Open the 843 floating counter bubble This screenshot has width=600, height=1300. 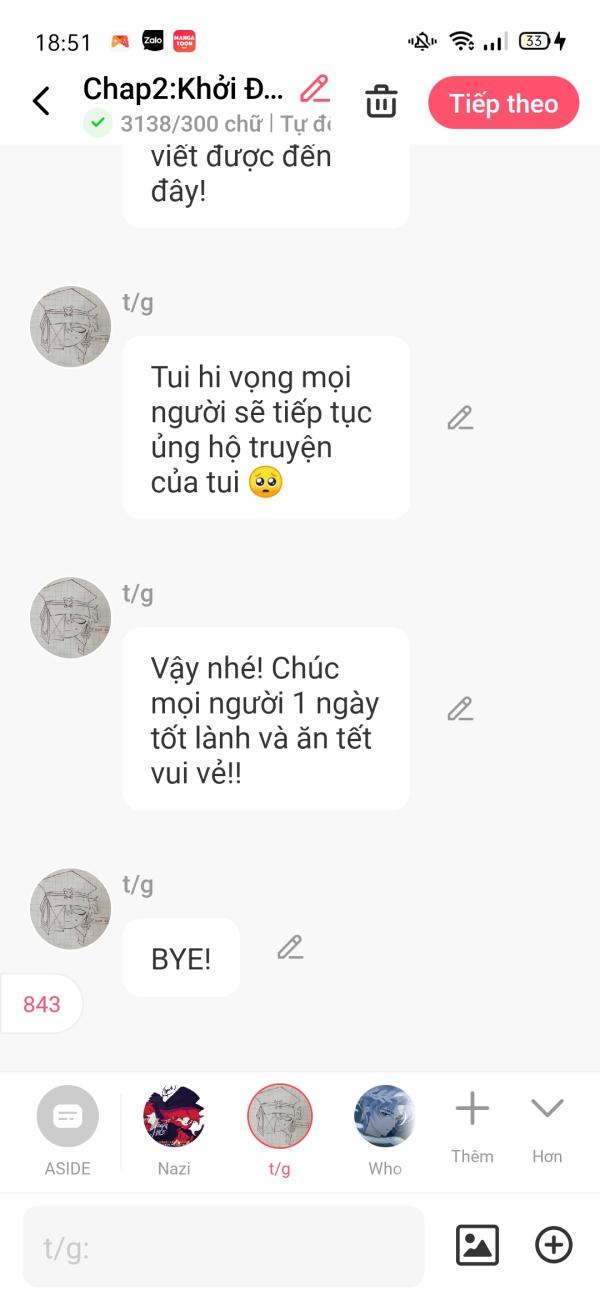click(41, 1004)
